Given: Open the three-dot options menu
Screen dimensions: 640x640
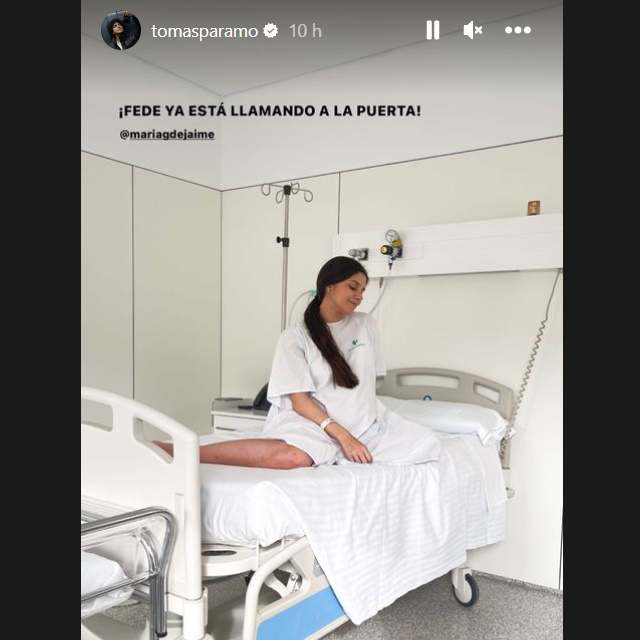Looking at the screenshot, I should pos(518,30).
